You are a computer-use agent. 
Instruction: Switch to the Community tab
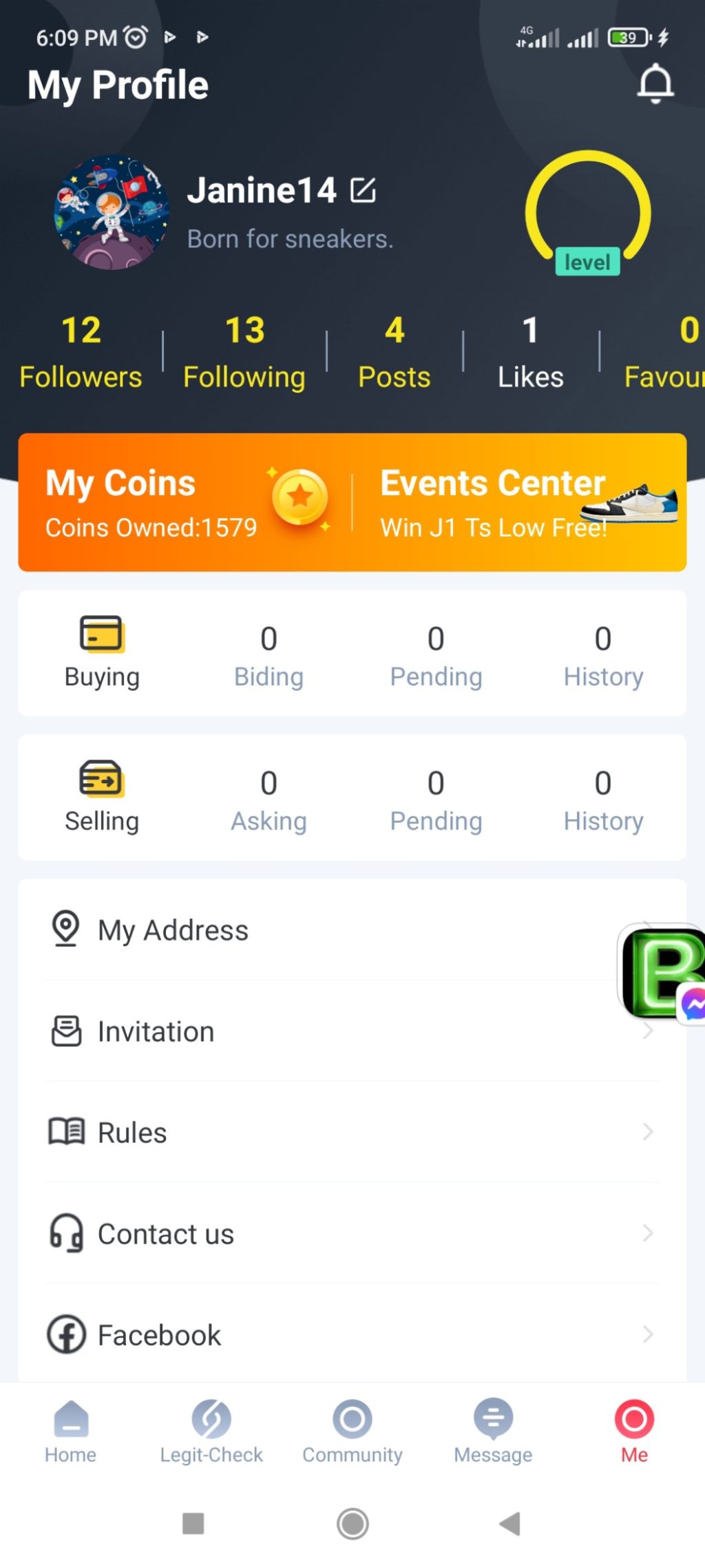[x=352, y=1430]
